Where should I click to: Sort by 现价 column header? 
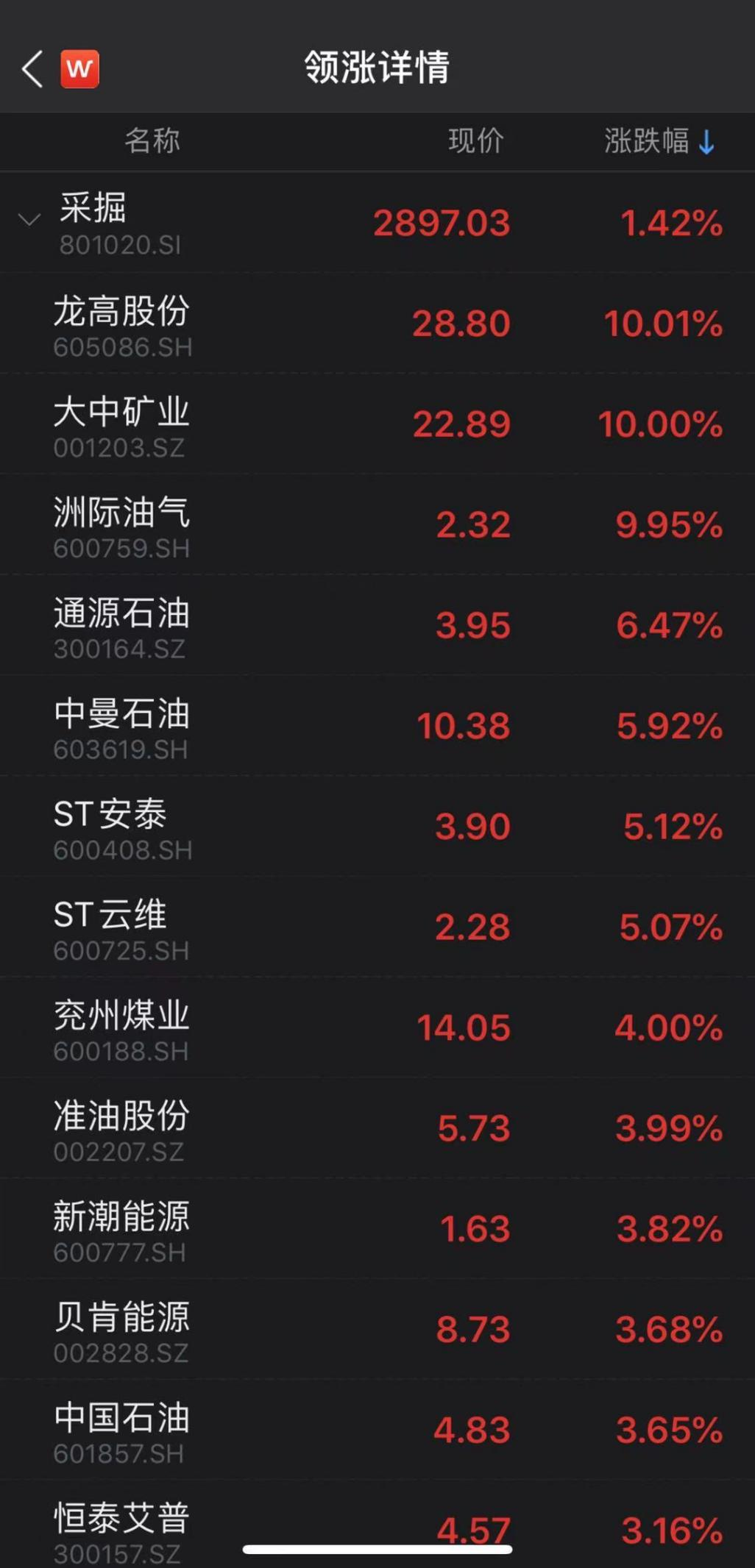pos(476,140)
